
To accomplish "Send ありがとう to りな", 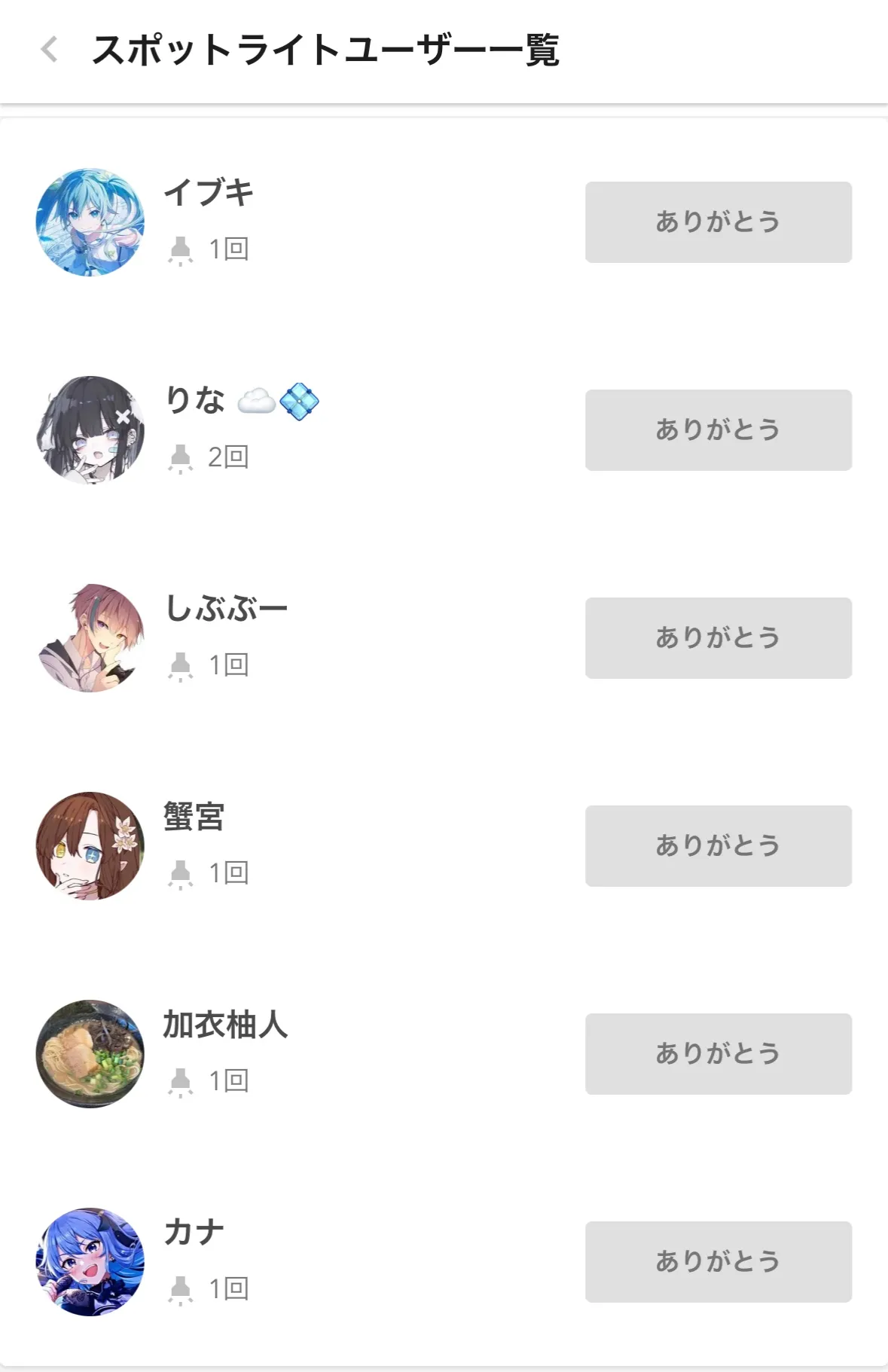I will pos(718,430).
